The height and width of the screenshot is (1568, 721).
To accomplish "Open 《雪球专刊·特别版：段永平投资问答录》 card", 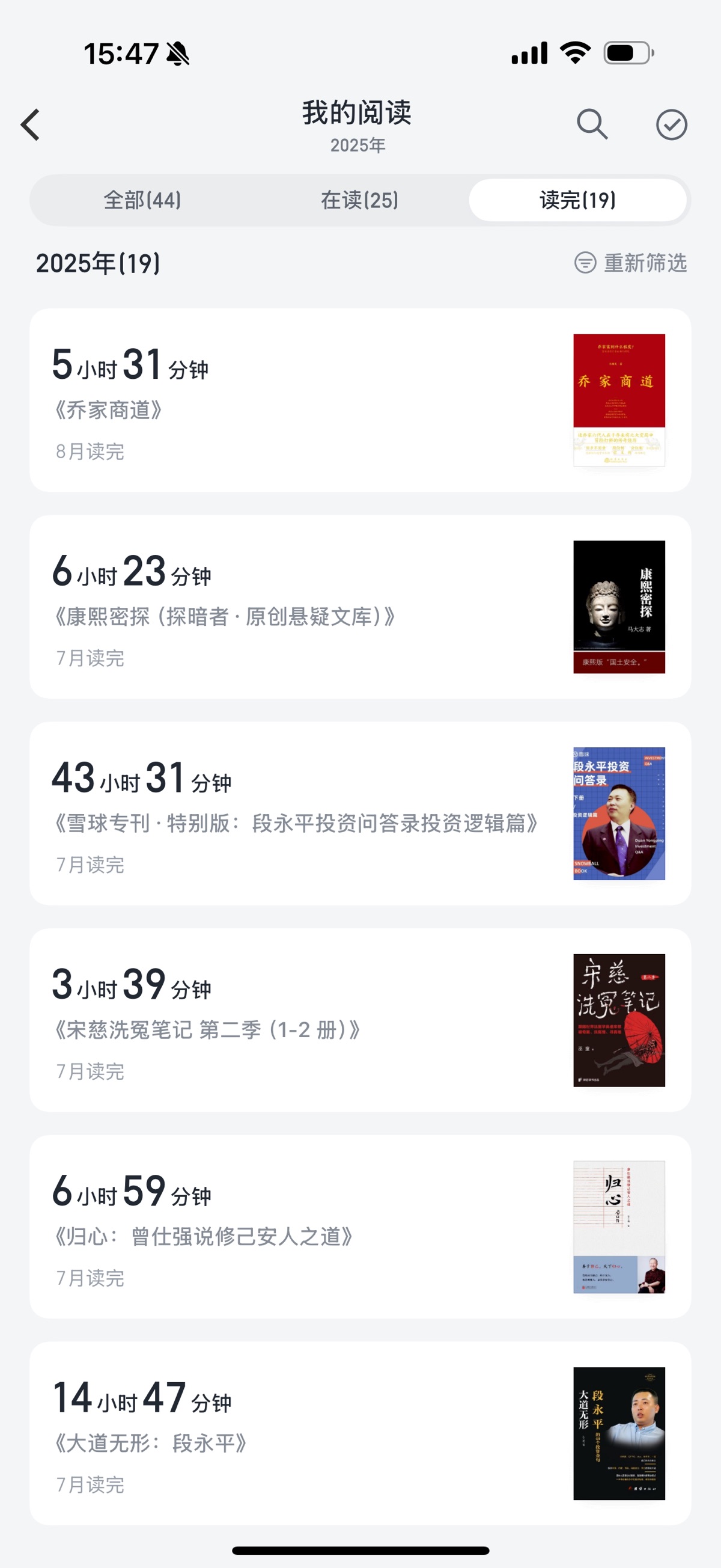I will pyautogui.click(x=360, y=813).
